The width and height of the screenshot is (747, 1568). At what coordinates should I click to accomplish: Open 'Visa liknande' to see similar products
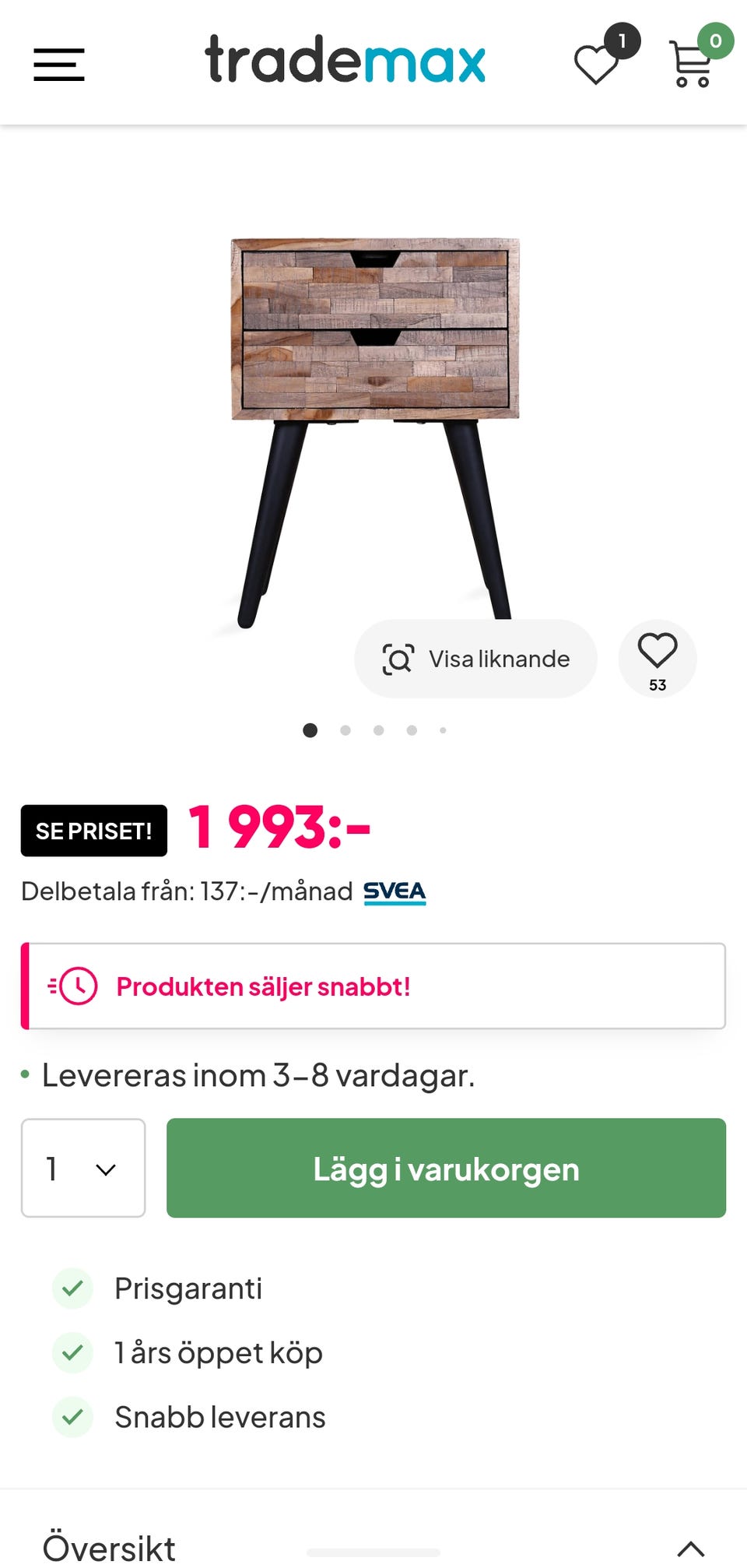click(x=475, y=658)
